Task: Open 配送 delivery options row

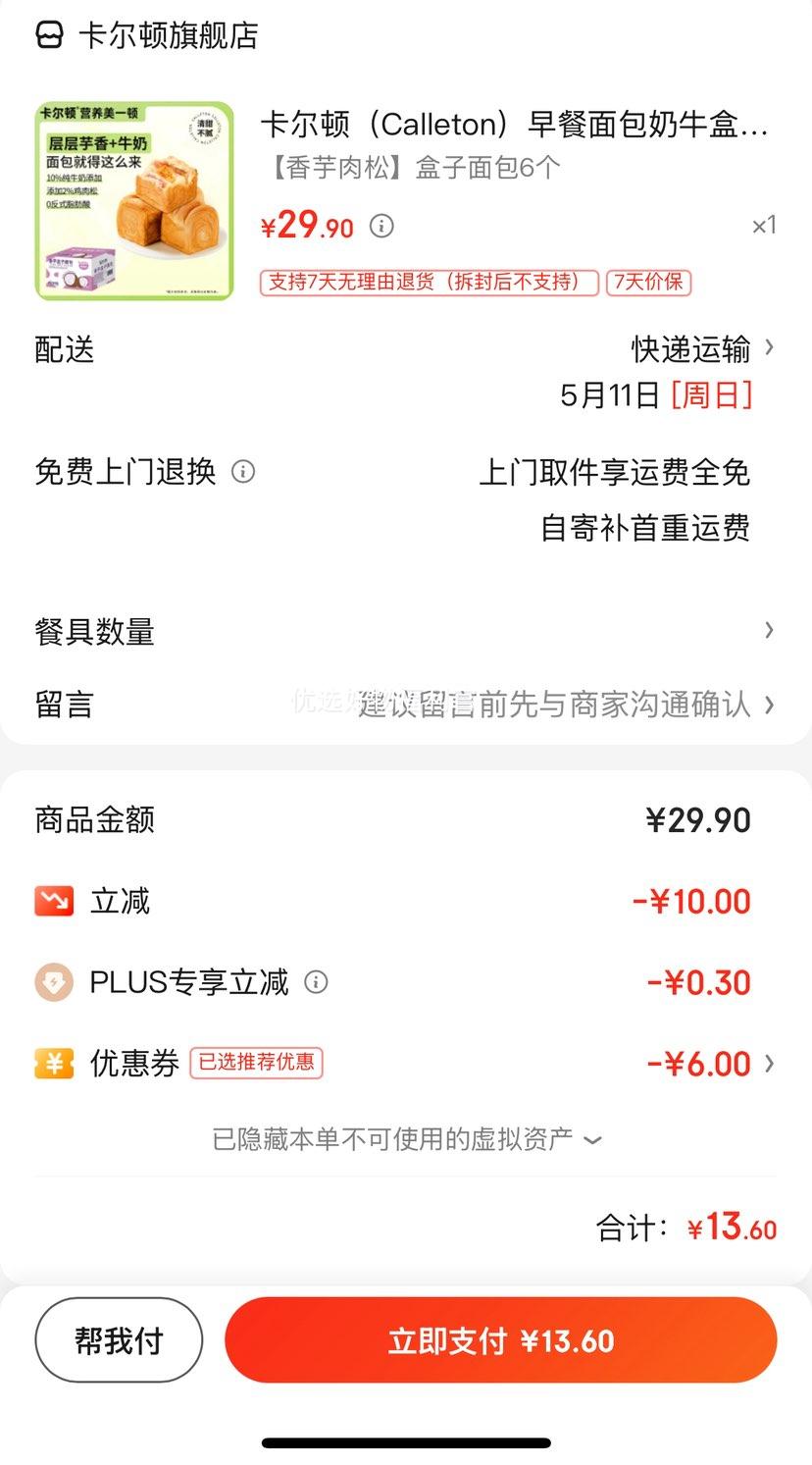Action: coord(406,373)
